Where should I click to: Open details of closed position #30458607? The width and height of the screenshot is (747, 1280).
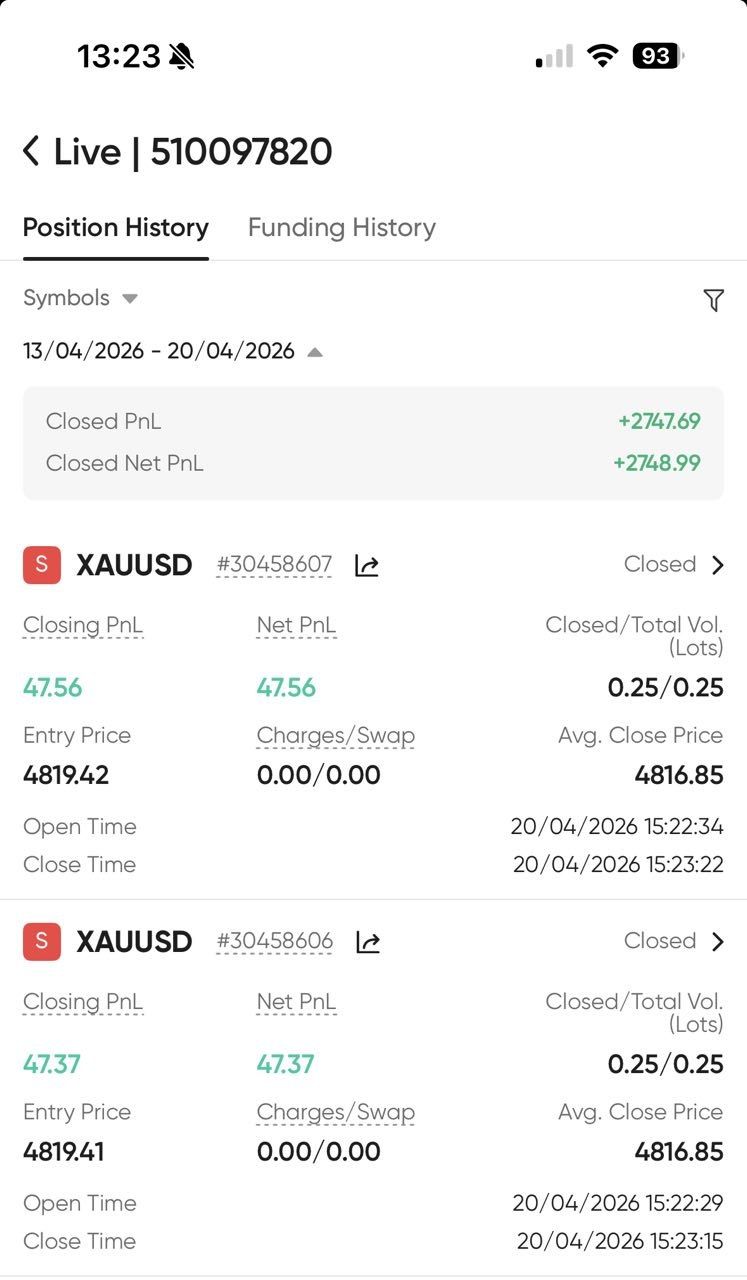[x=673, y=565]
